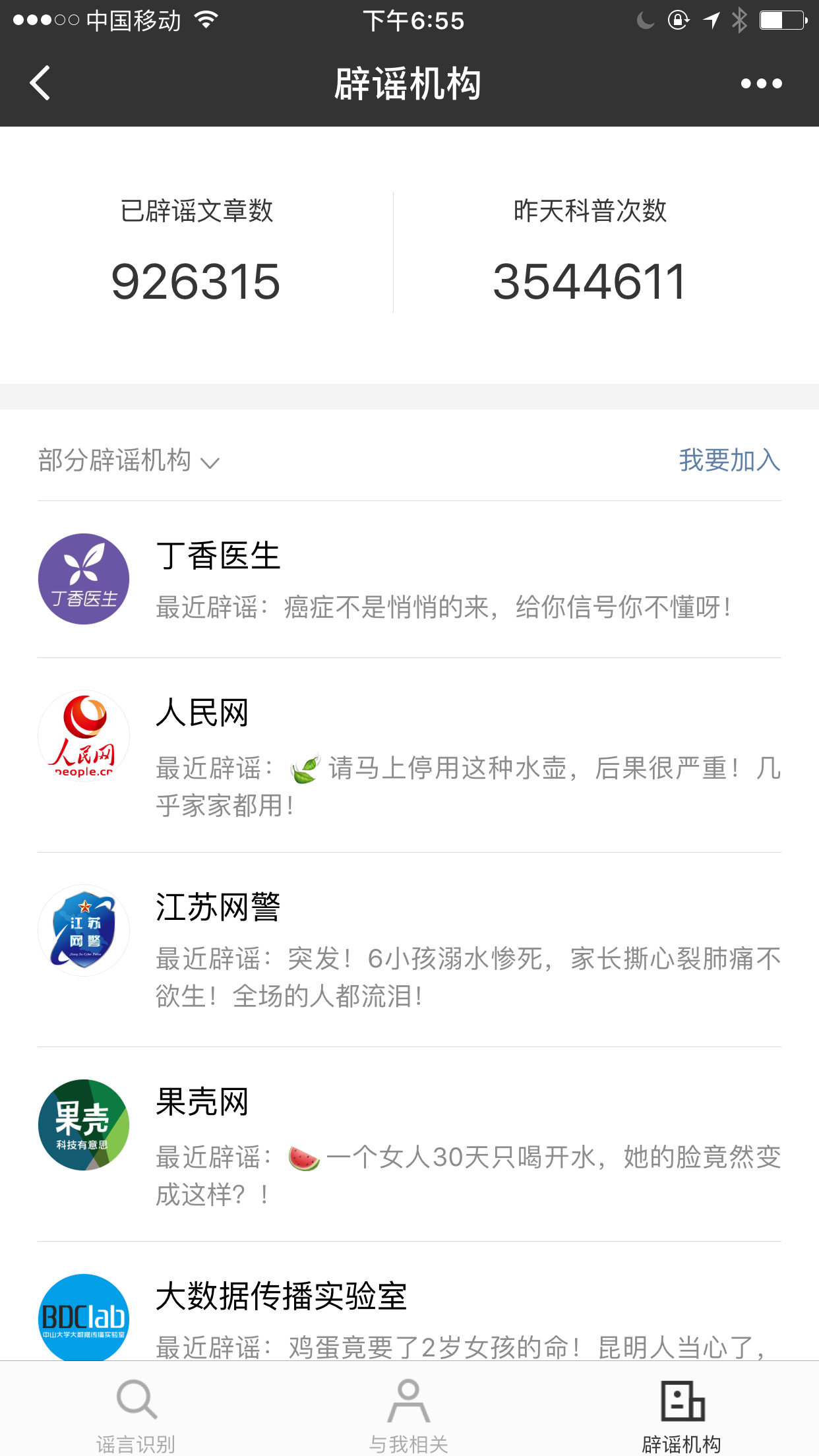The width and height of the screenshot is (819, 1456).
Task: Go back using the top-left arrow
Action: tap(40, 83)
